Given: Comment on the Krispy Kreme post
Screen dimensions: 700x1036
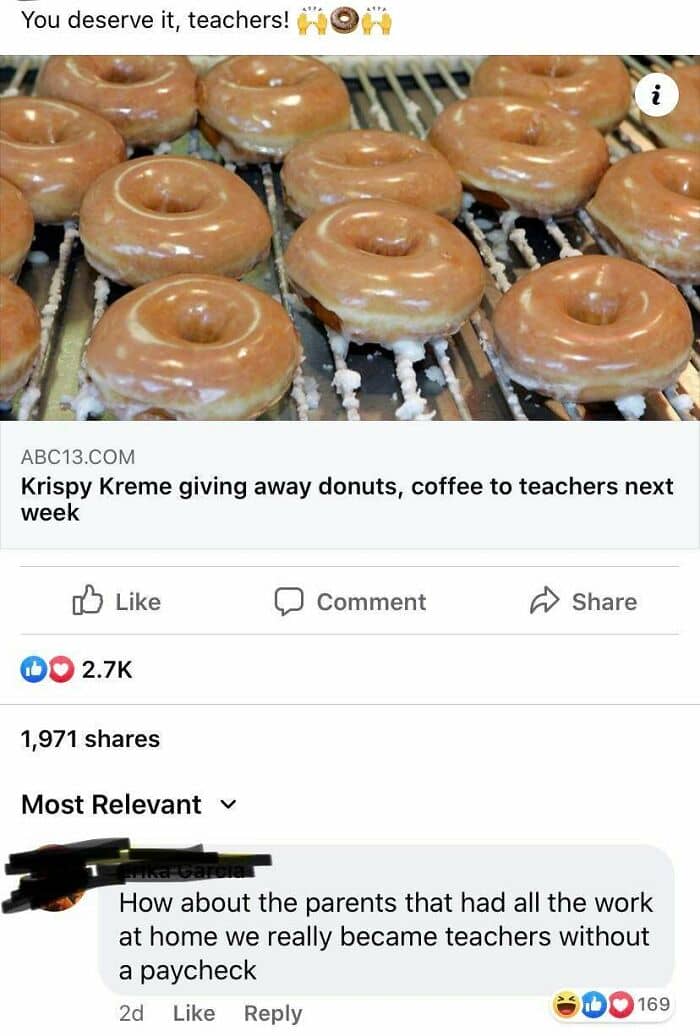Looking at the screenshot, I should [351, 601].
